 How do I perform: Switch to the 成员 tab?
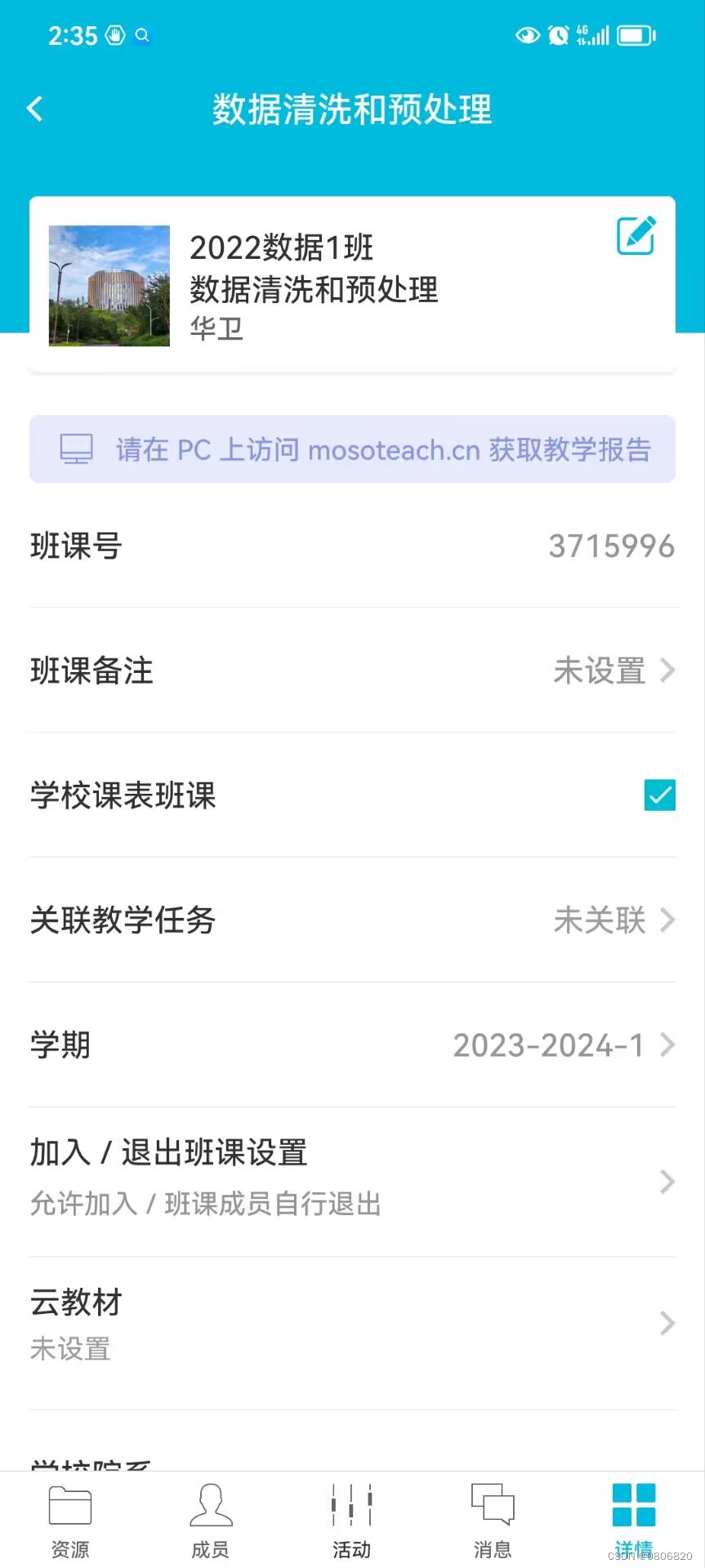211,1519
